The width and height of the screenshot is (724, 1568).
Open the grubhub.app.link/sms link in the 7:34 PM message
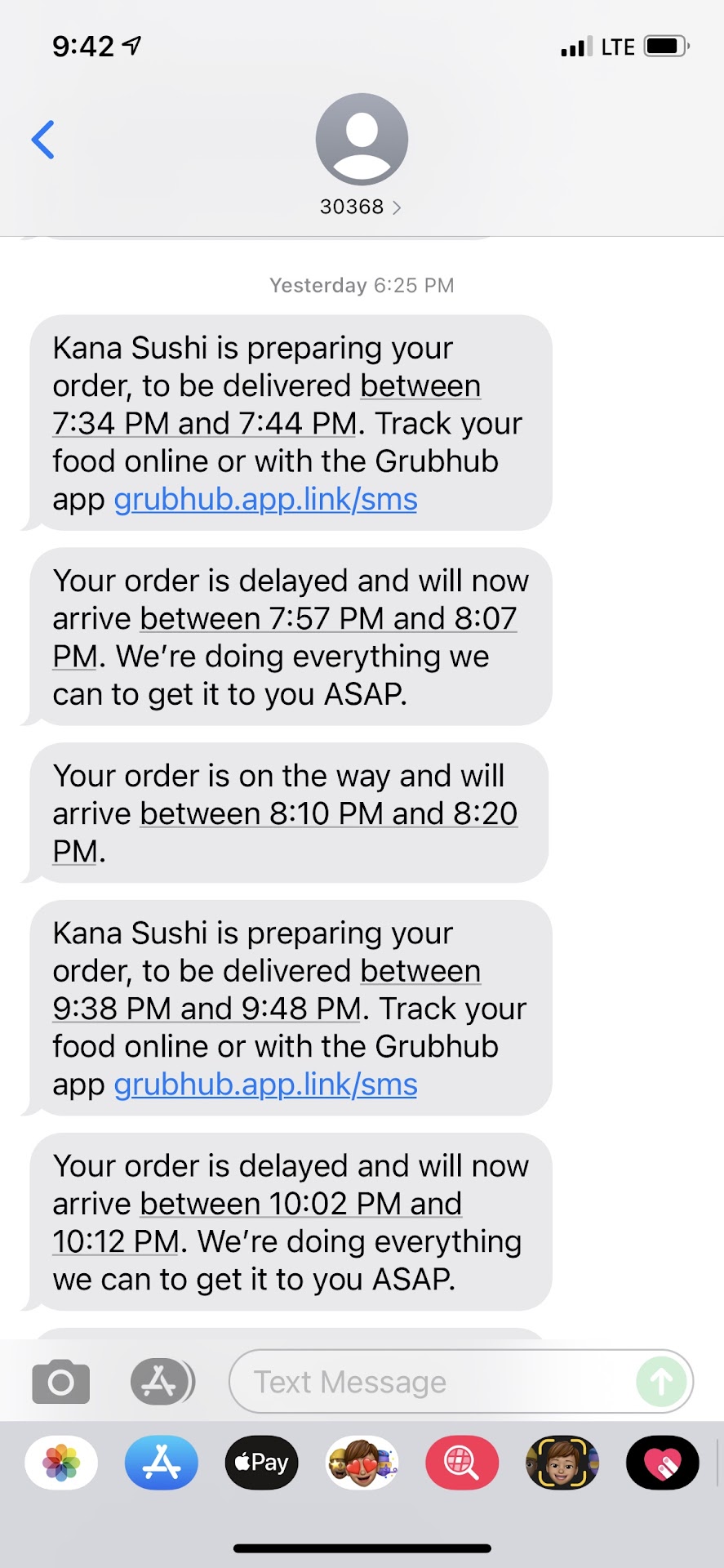(265, 500)
